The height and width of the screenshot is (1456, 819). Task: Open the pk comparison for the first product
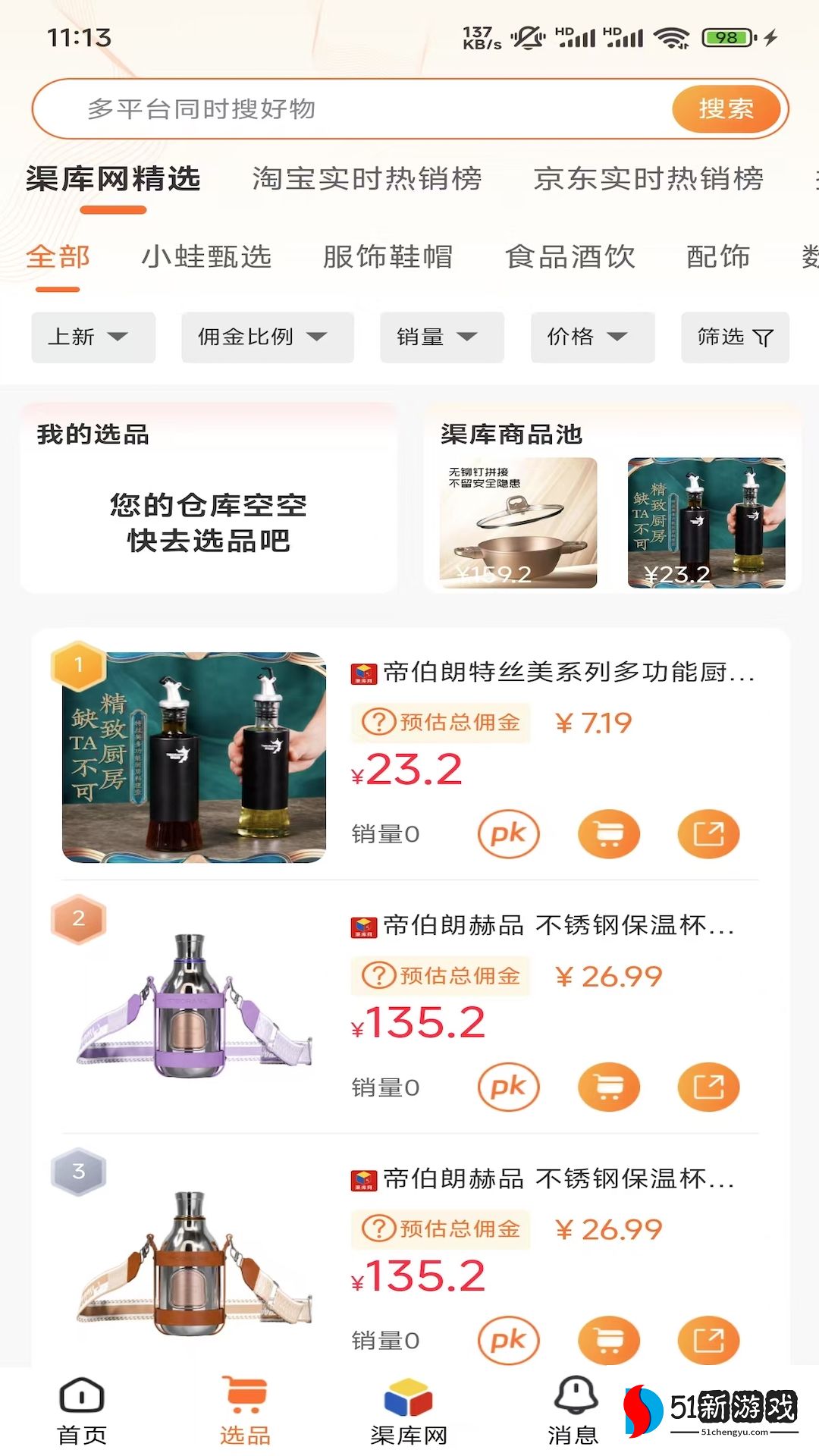[507, 833]
